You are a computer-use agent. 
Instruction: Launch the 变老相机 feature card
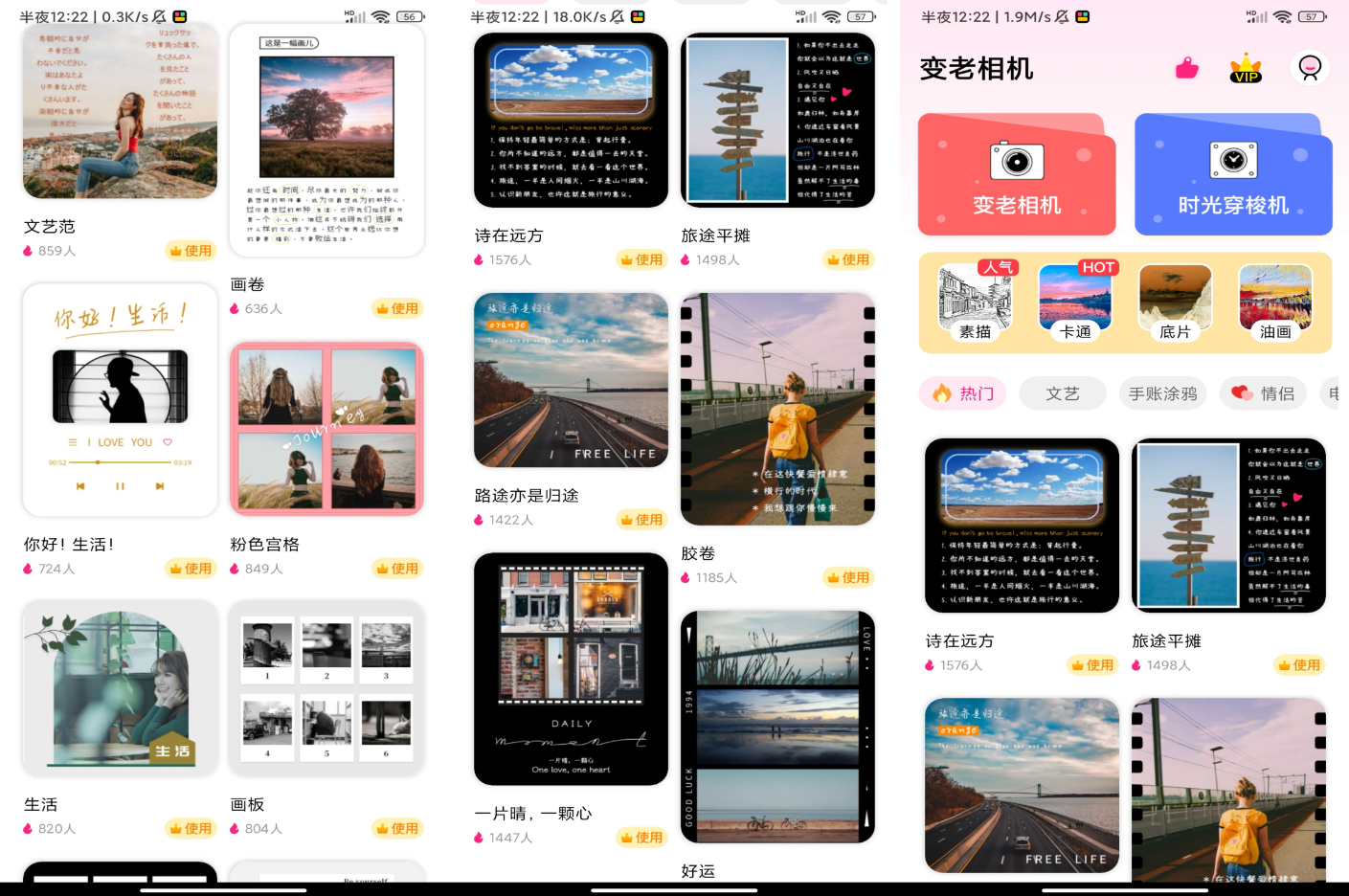(x=1017, y=175)
